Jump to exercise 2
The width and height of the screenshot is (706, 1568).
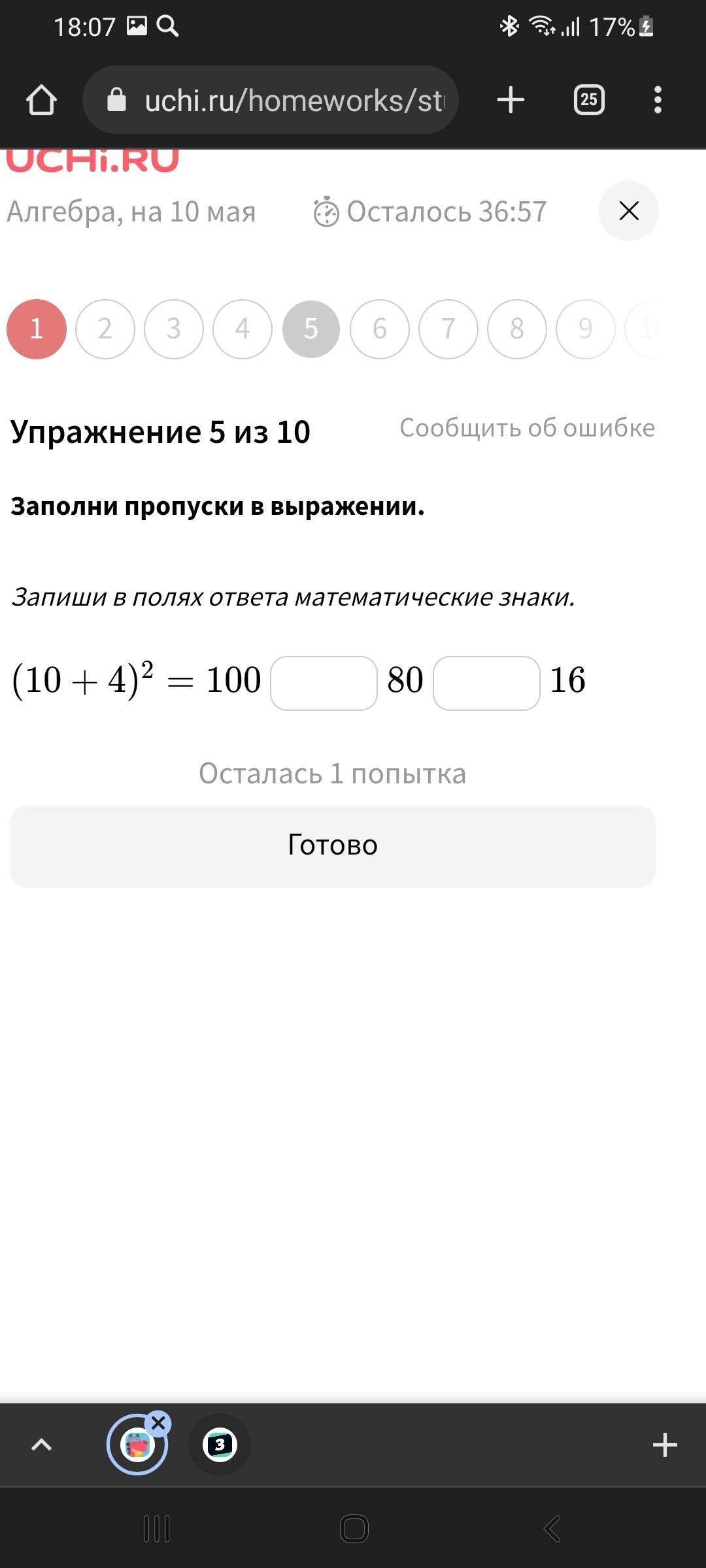(105, 329)
